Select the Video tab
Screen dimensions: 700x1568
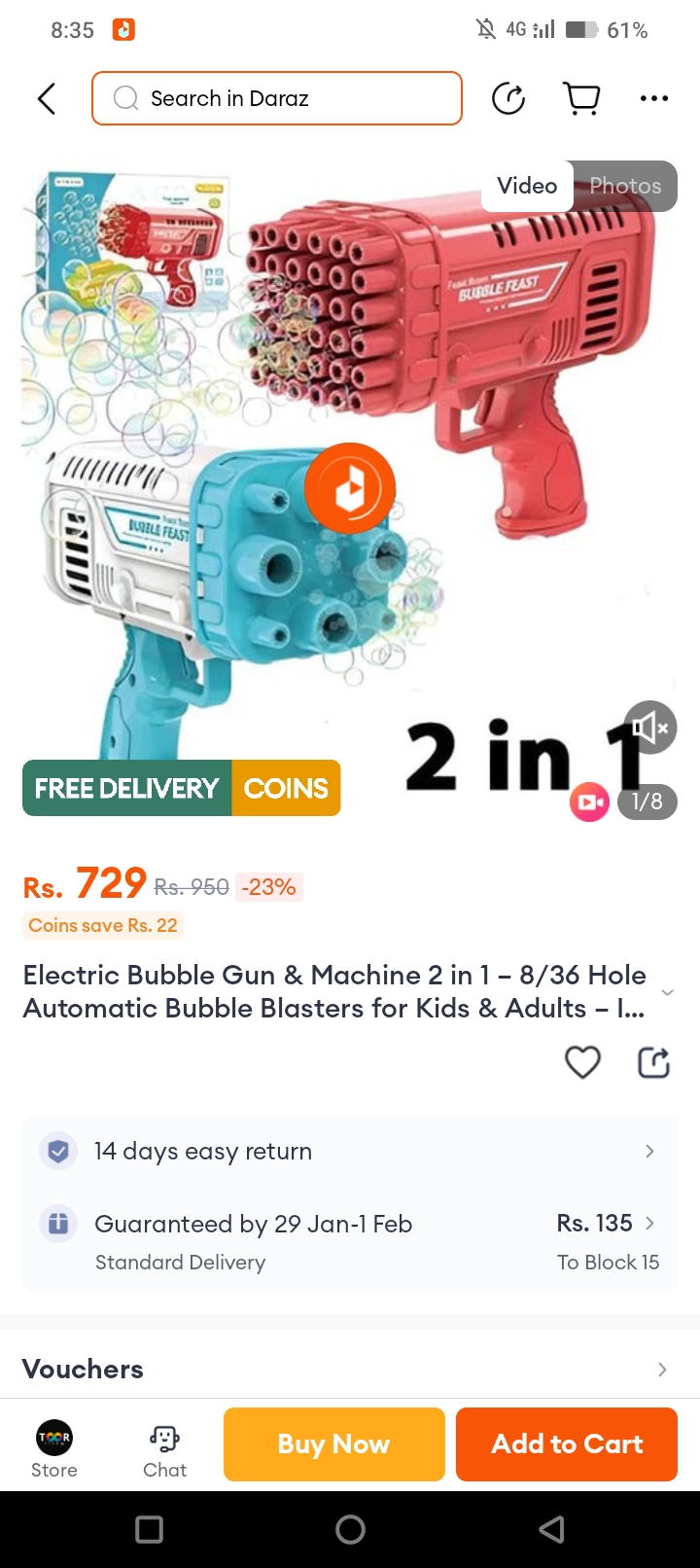pyautogui.click(x=527, y=186)
